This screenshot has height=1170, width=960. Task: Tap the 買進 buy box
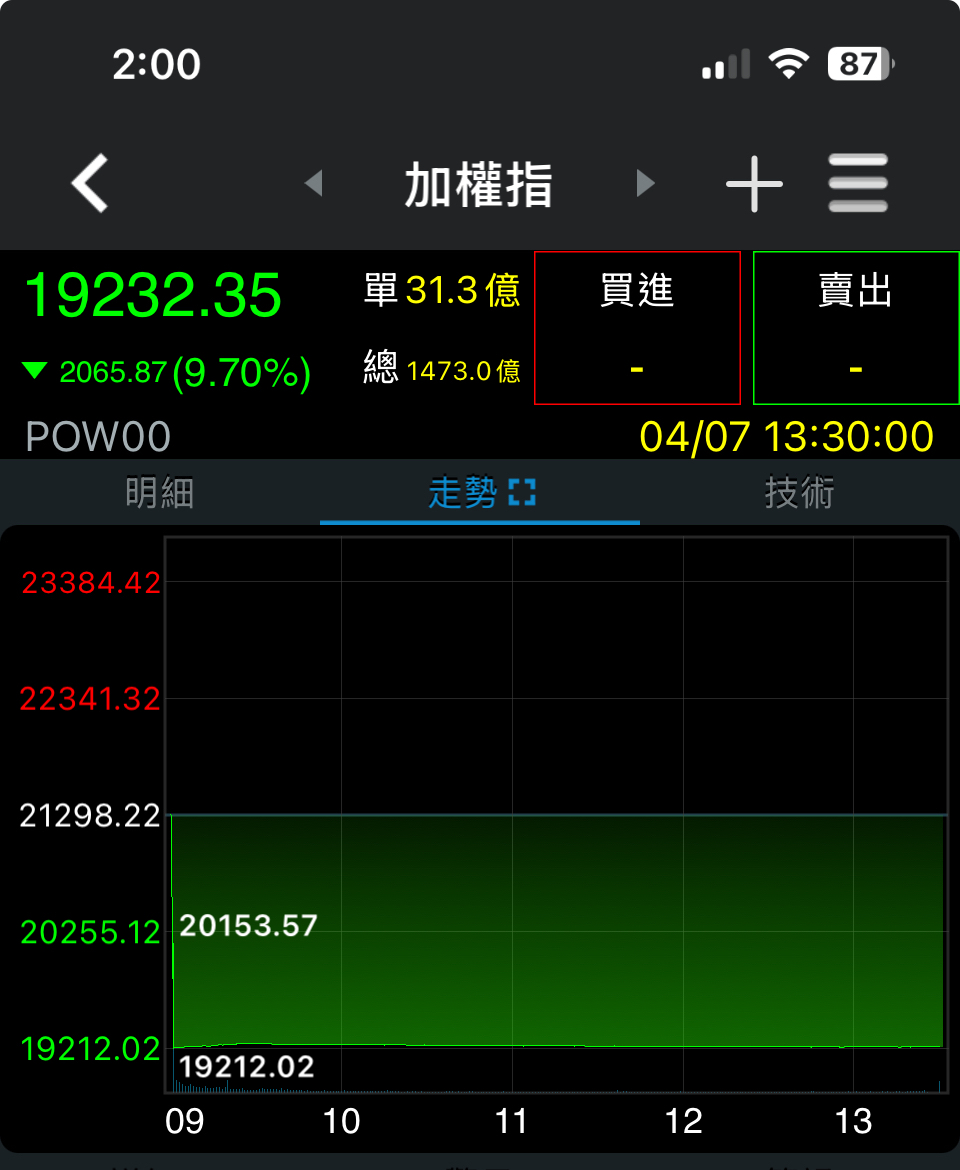(637, 328)
